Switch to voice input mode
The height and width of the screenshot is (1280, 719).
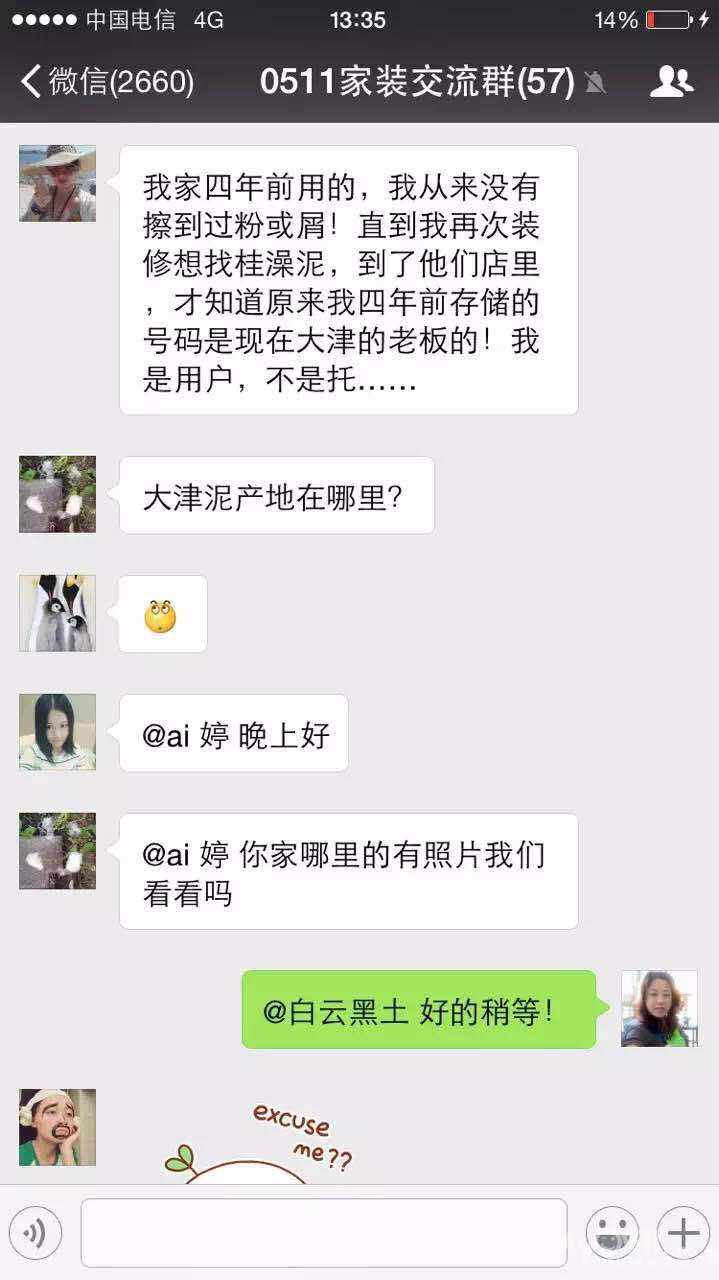[x=36, y=1233]
